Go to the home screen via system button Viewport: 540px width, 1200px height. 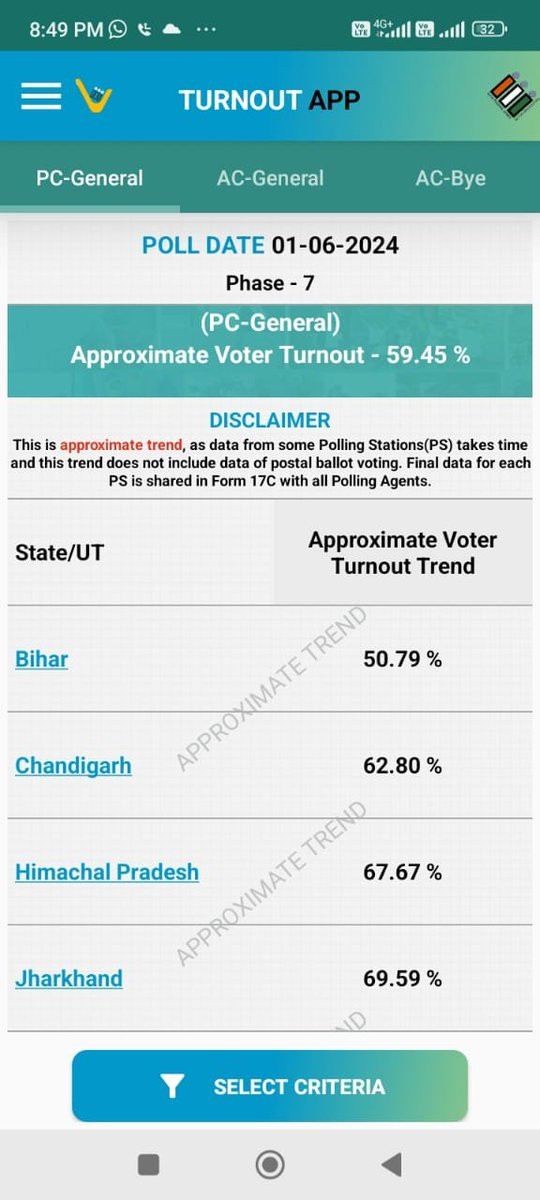tap(270, 1164)
